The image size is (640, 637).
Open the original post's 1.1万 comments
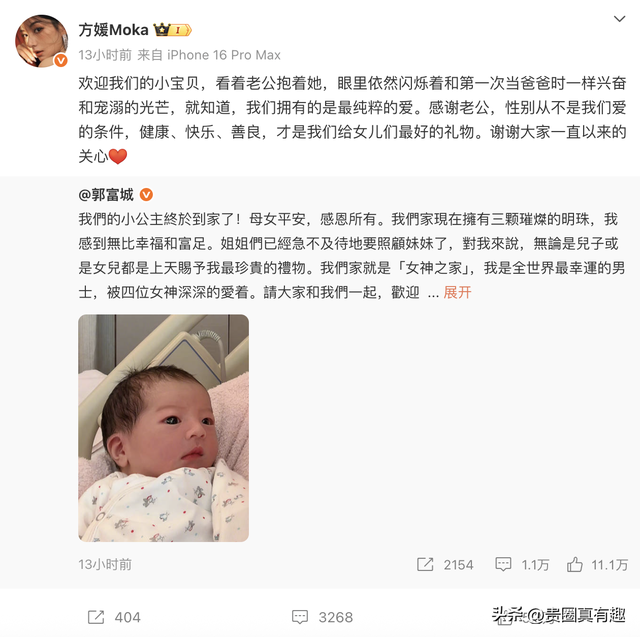click(x=522, y=565)
